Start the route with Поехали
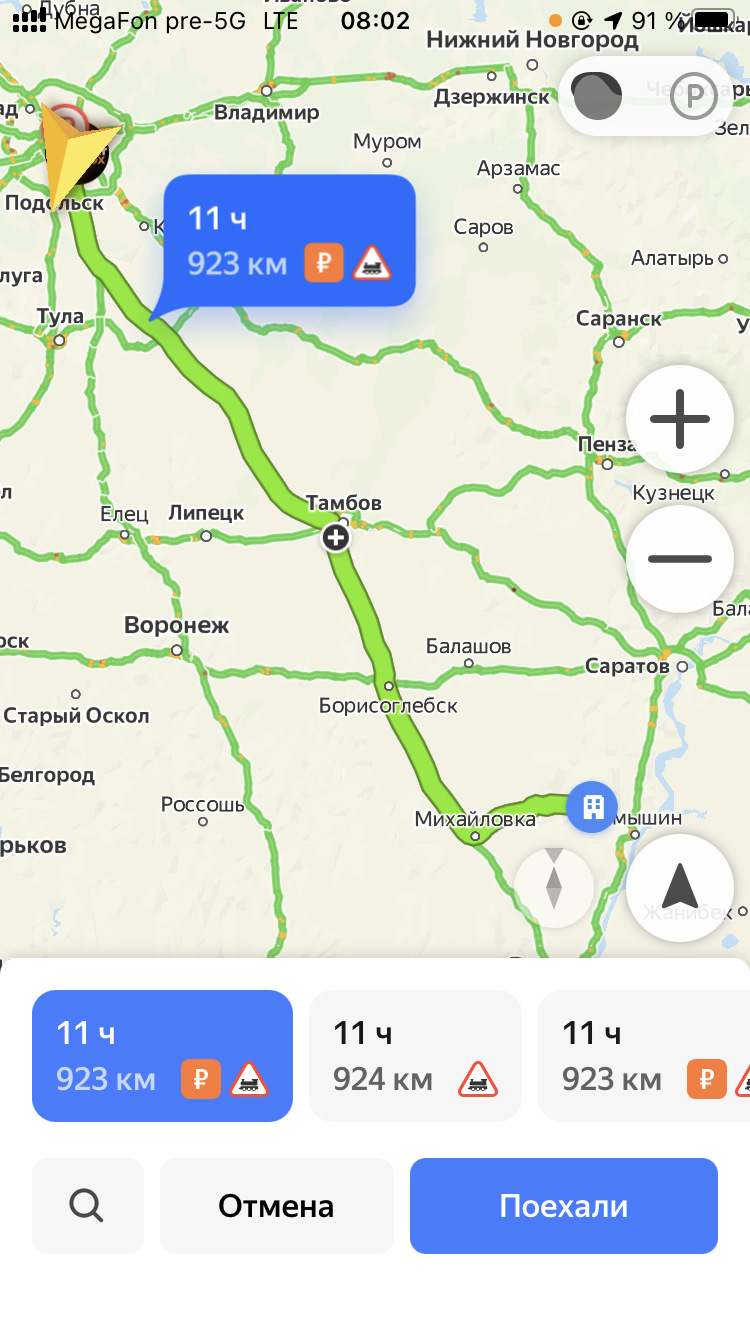The image size is (750, 1334). pos(563,1206)
